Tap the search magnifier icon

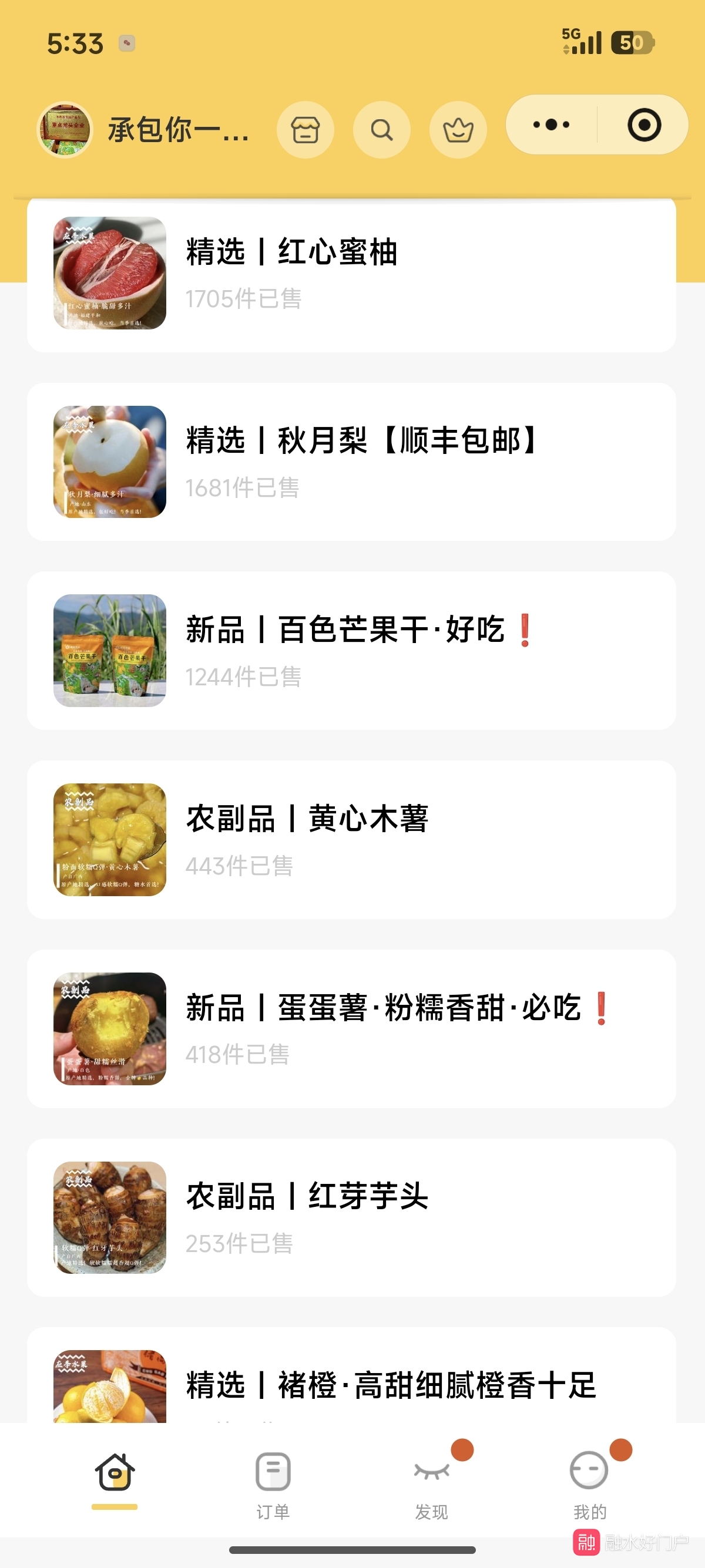[382, 130]
